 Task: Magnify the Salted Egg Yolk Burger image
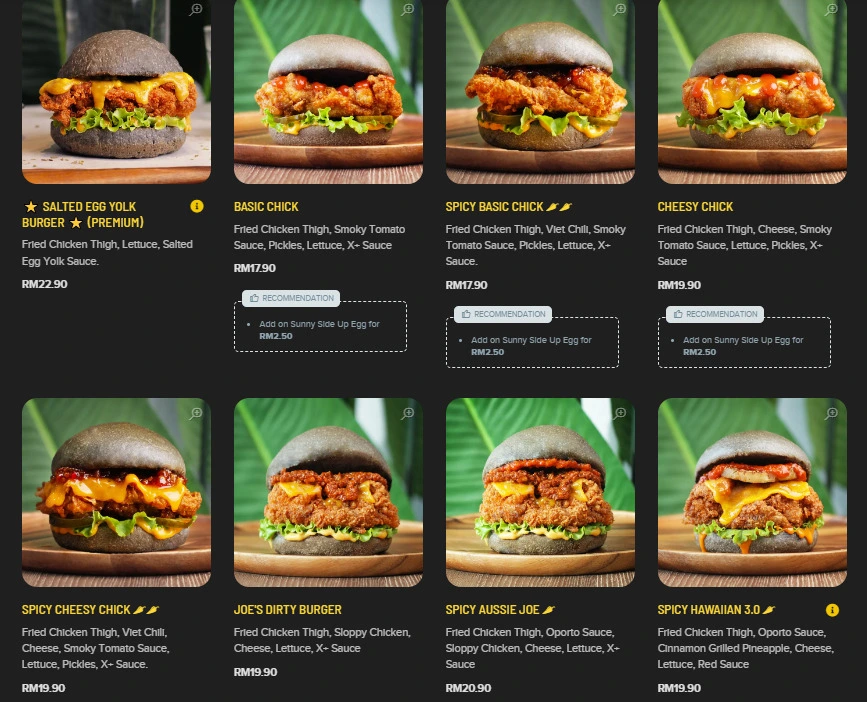coord(196,10)
